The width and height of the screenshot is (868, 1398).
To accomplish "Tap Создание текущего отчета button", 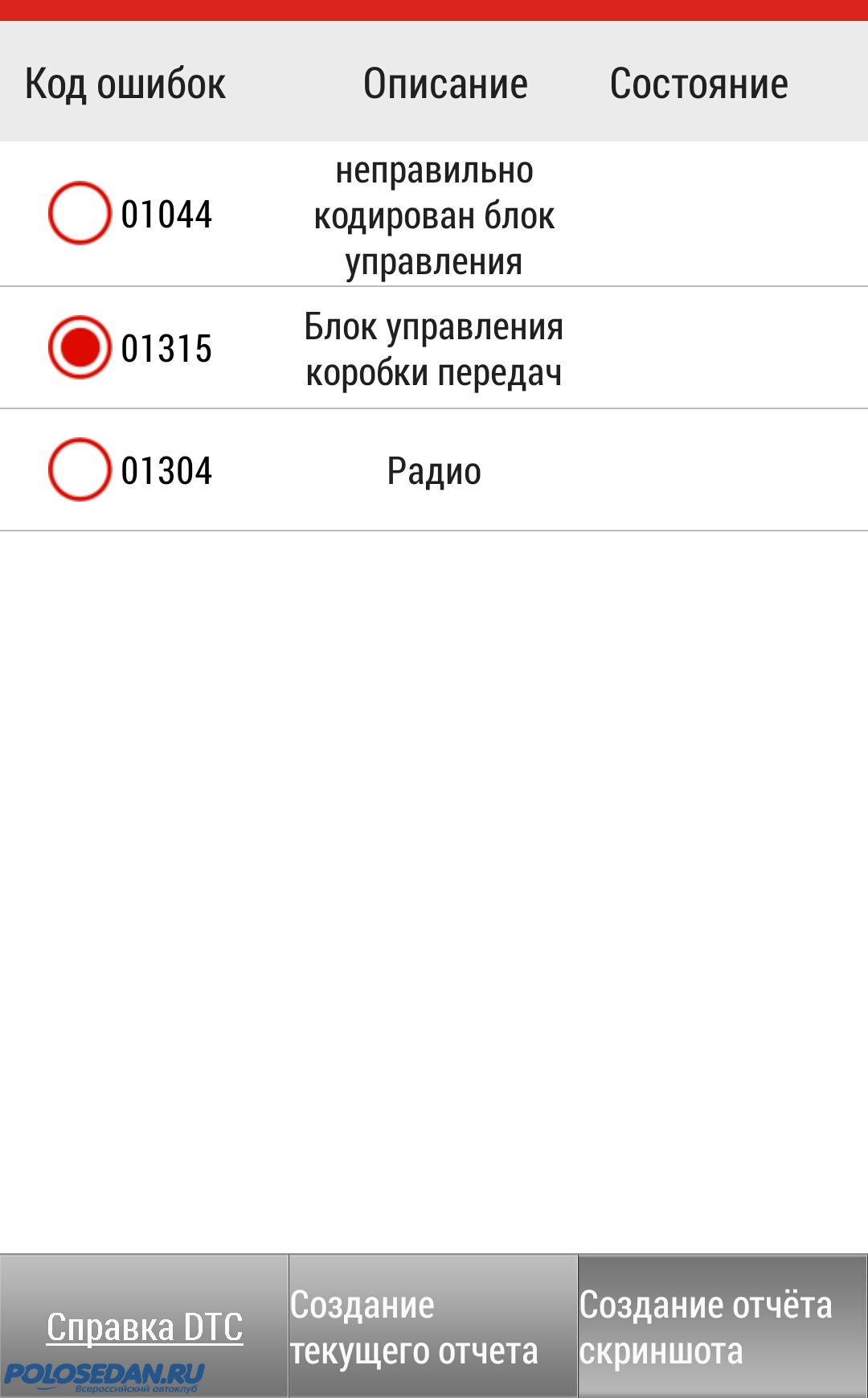I will coord(432,1326).
